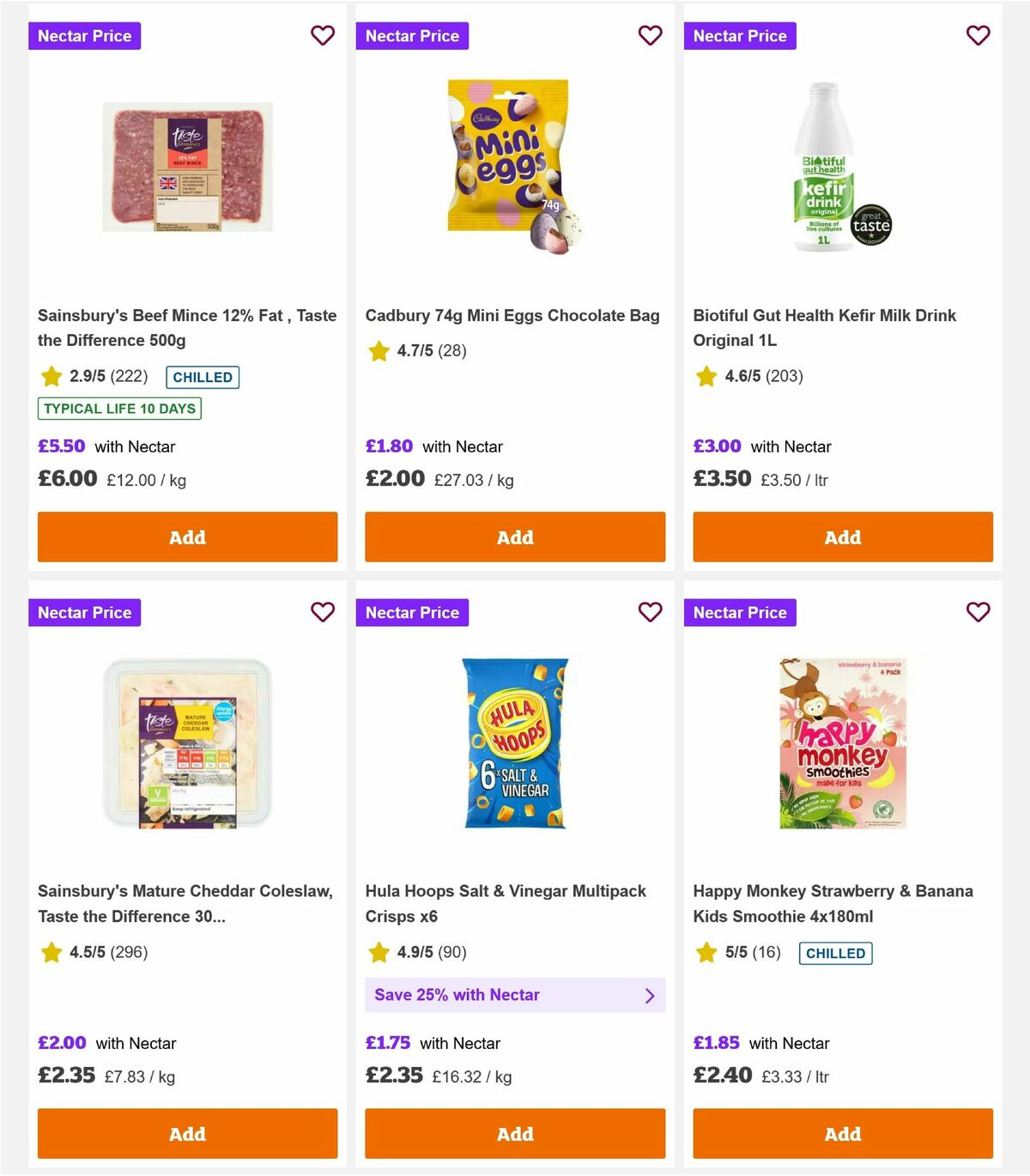The width and height of the screenshot is (1030, 1176).
Task: Open the Nectar Price badge on Beef Mince
Action: [x=84, y=35]
